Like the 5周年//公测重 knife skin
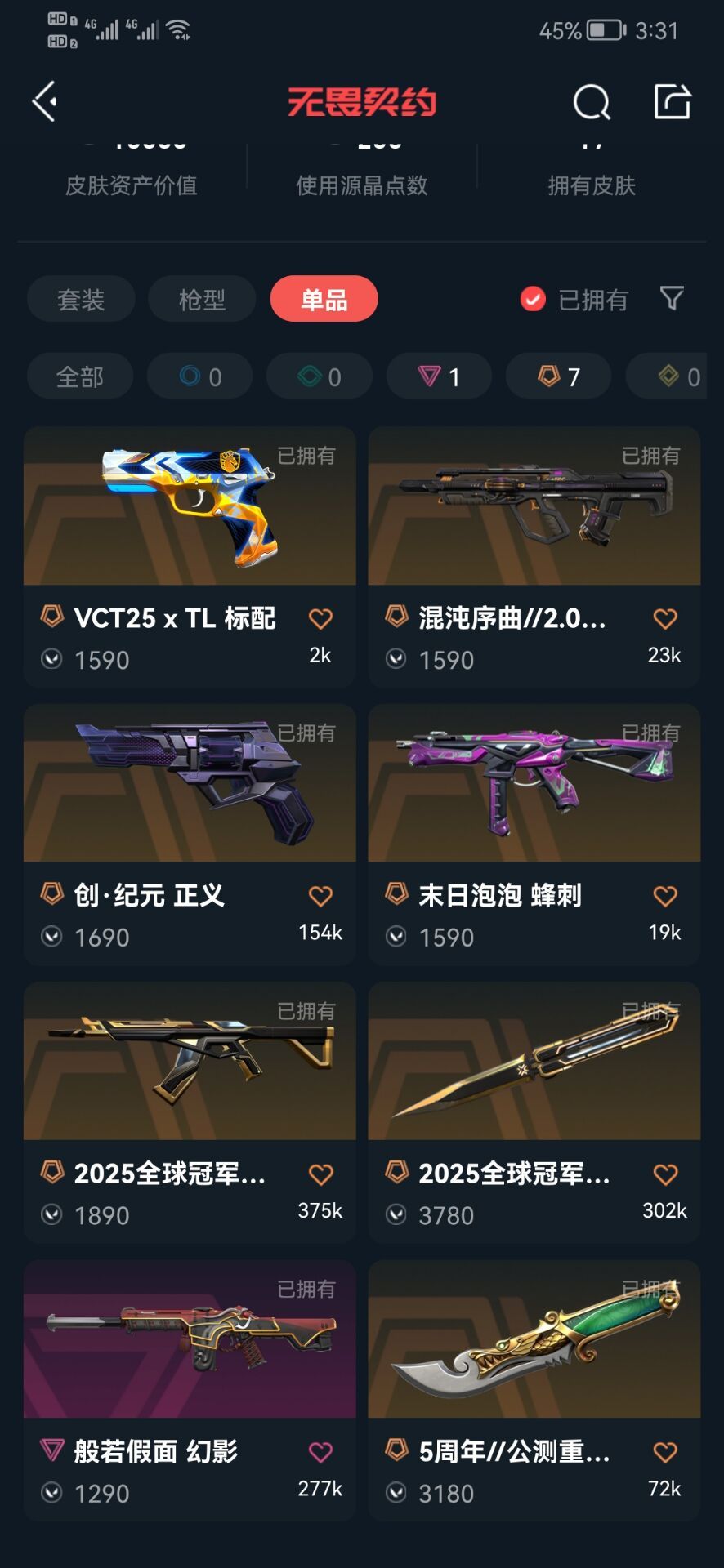 coord(665,1452)
